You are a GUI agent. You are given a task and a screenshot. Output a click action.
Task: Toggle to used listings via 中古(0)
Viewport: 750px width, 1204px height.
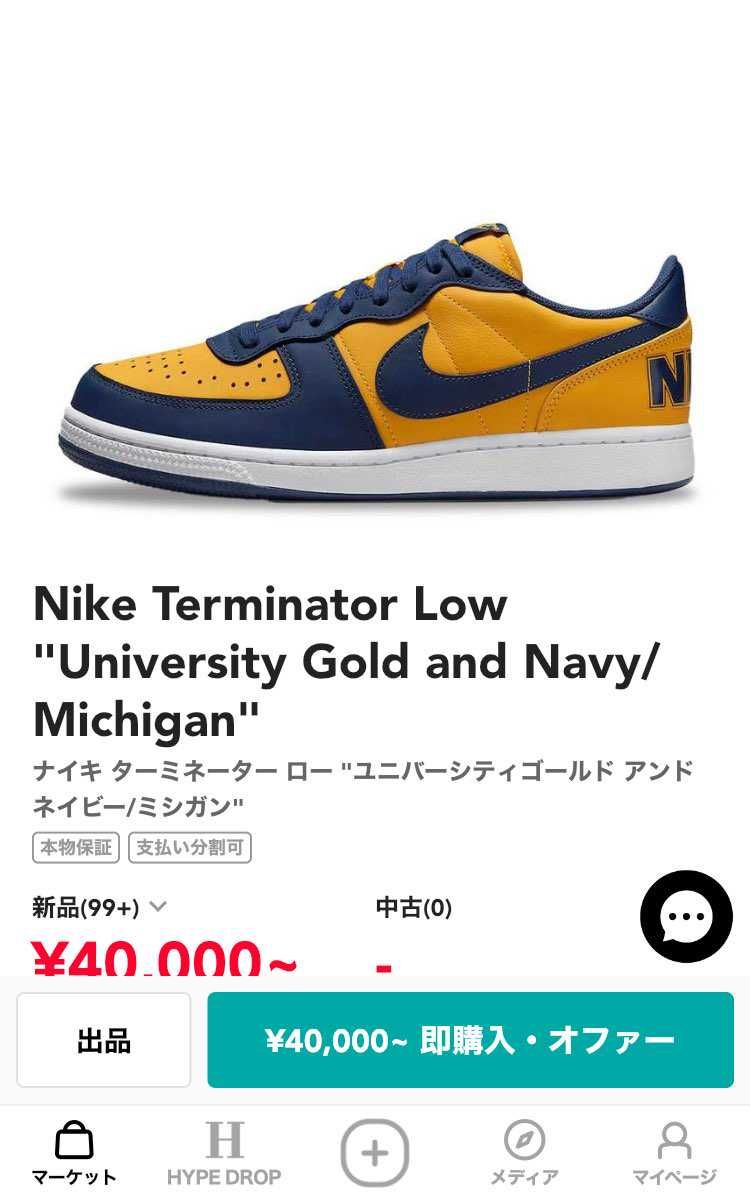(x=412, y=908)
